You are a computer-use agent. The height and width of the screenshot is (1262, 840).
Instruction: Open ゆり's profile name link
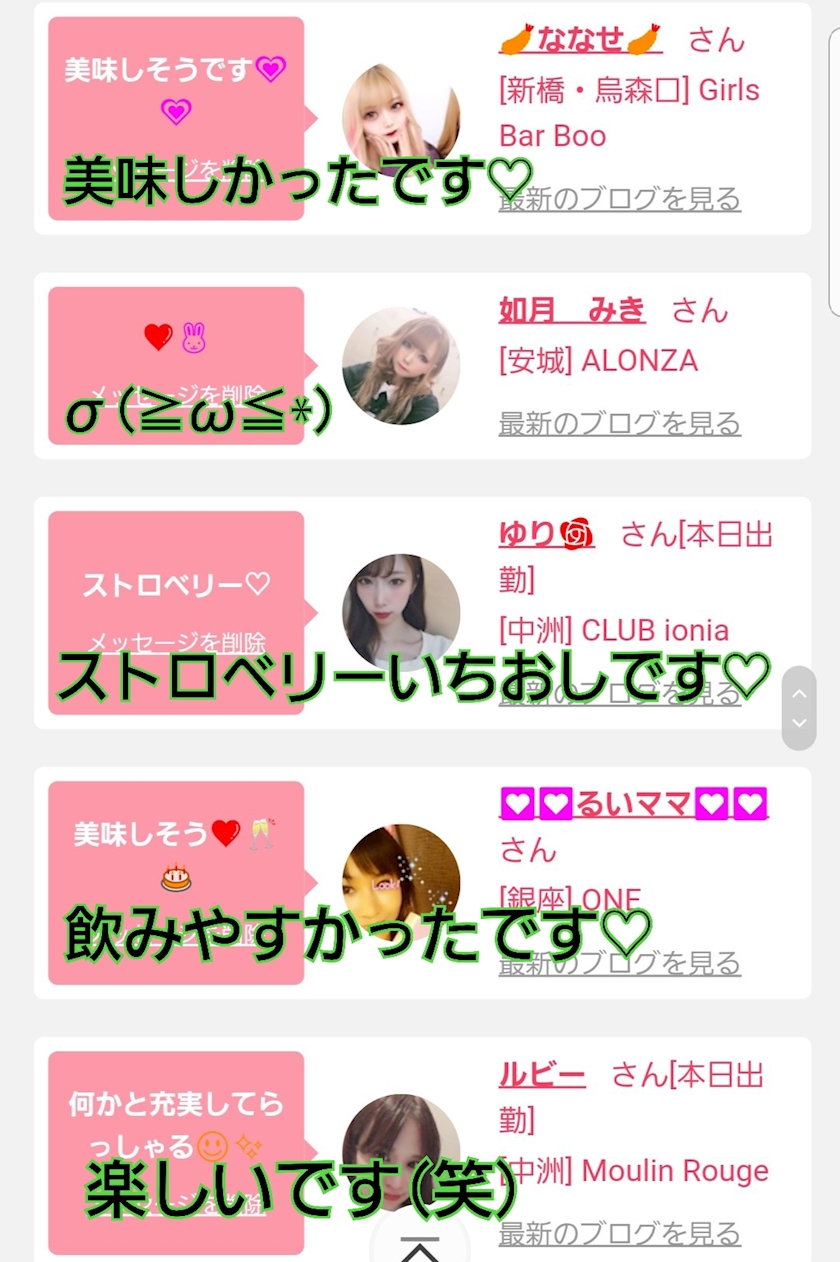pyautogui.click(x=547, y=534)
